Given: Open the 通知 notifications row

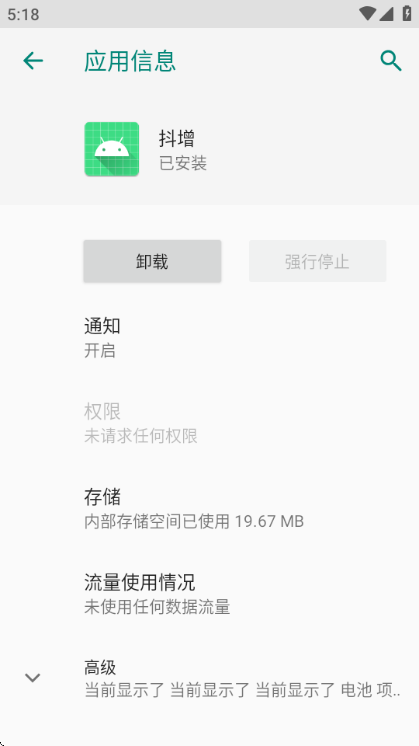Looking at the screenshot, I should click(x=209, y=338).
